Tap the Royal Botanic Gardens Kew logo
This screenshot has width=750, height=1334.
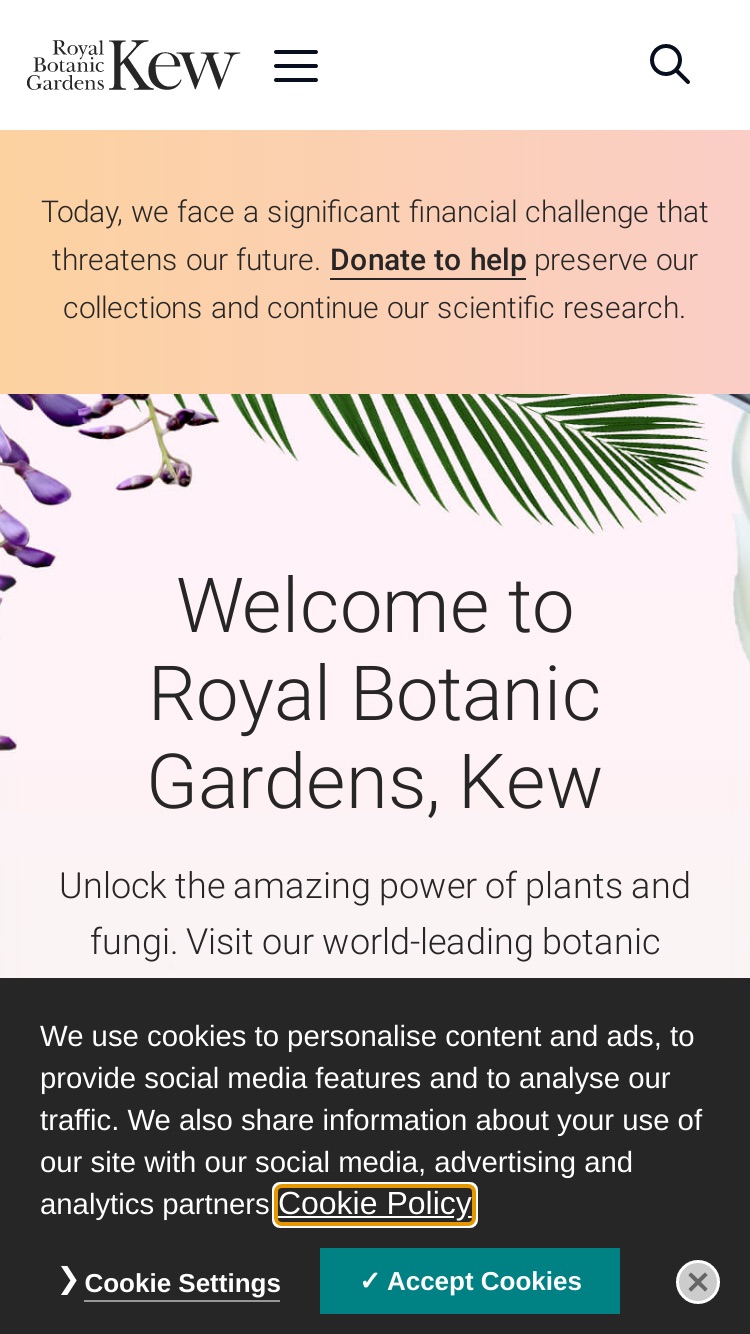click(x=133, y=65)
